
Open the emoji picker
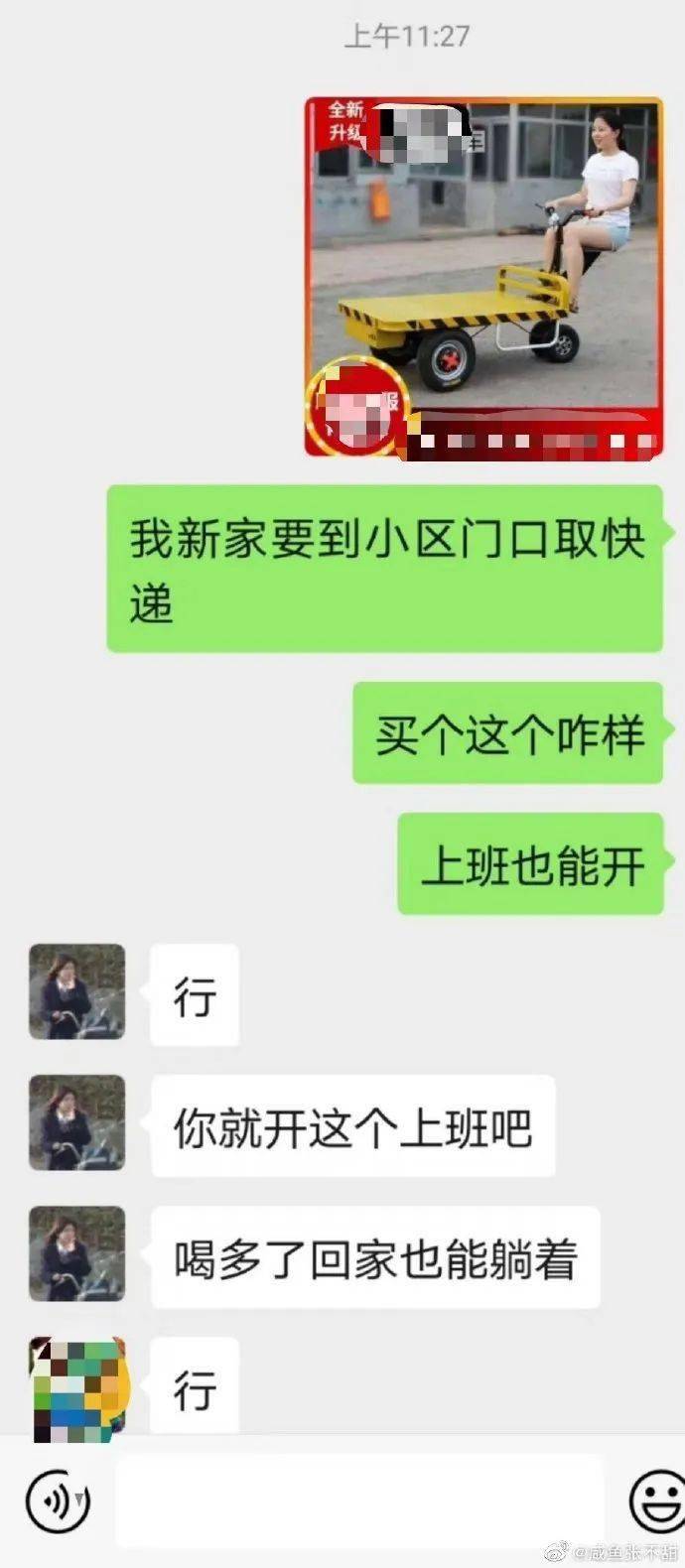coord(656,1502)
